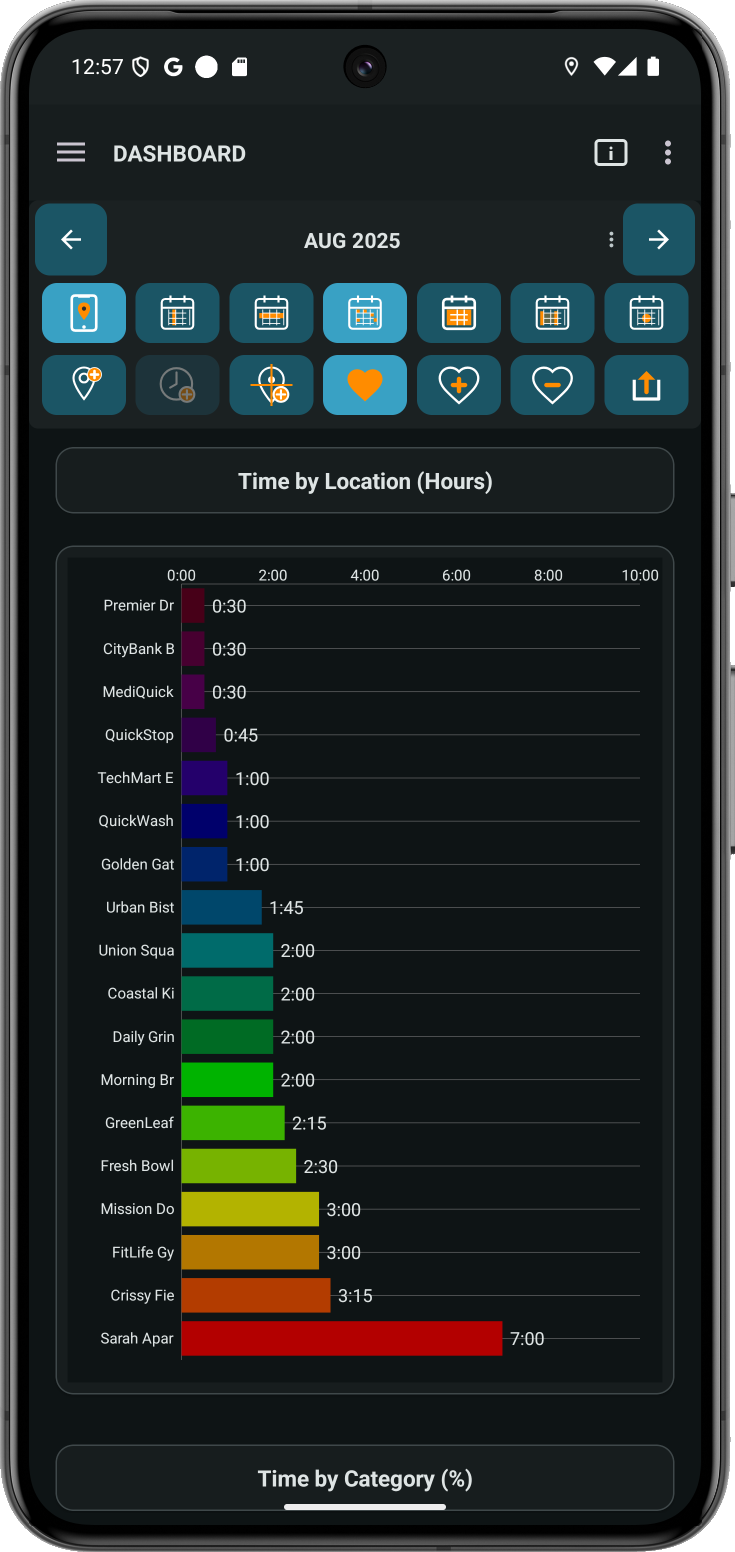Screen dimensions: 735x1552
Task: Go to the next month
Action: point(658,240)
